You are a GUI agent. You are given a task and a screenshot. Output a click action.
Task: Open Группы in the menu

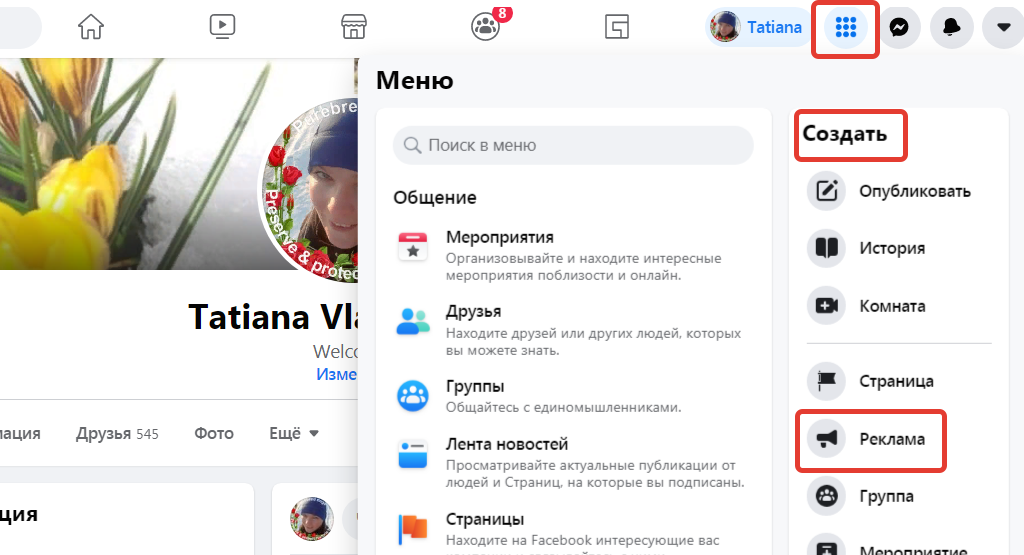pos(475,386)
